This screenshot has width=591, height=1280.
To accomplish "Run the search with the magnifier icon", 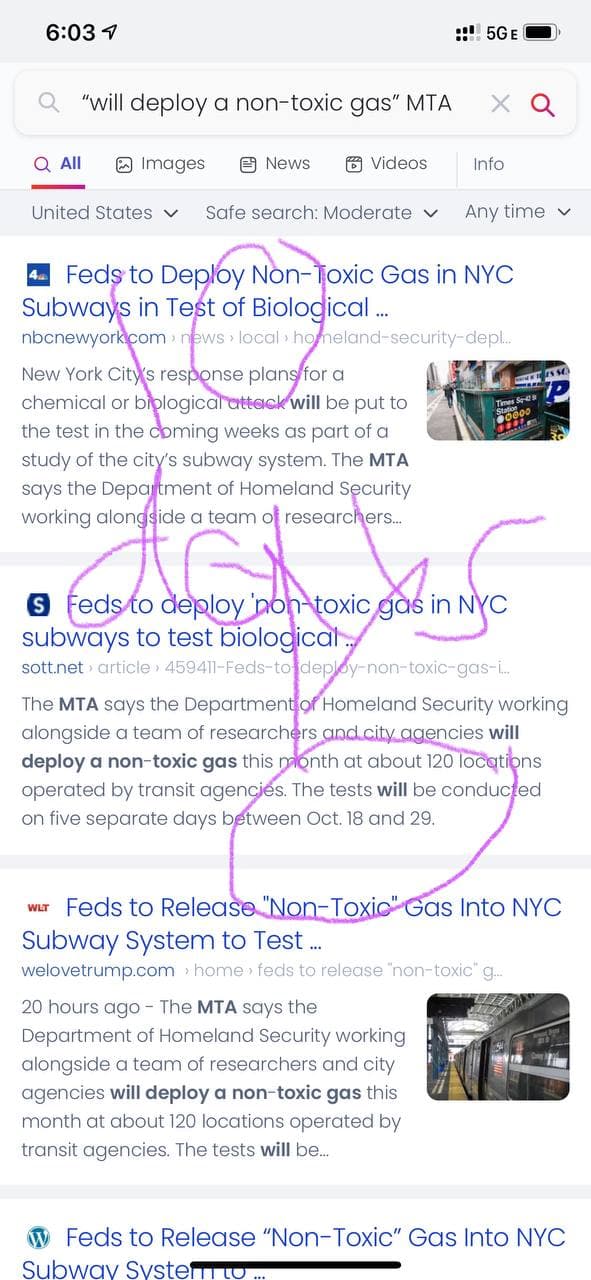I will click(542, 103).
